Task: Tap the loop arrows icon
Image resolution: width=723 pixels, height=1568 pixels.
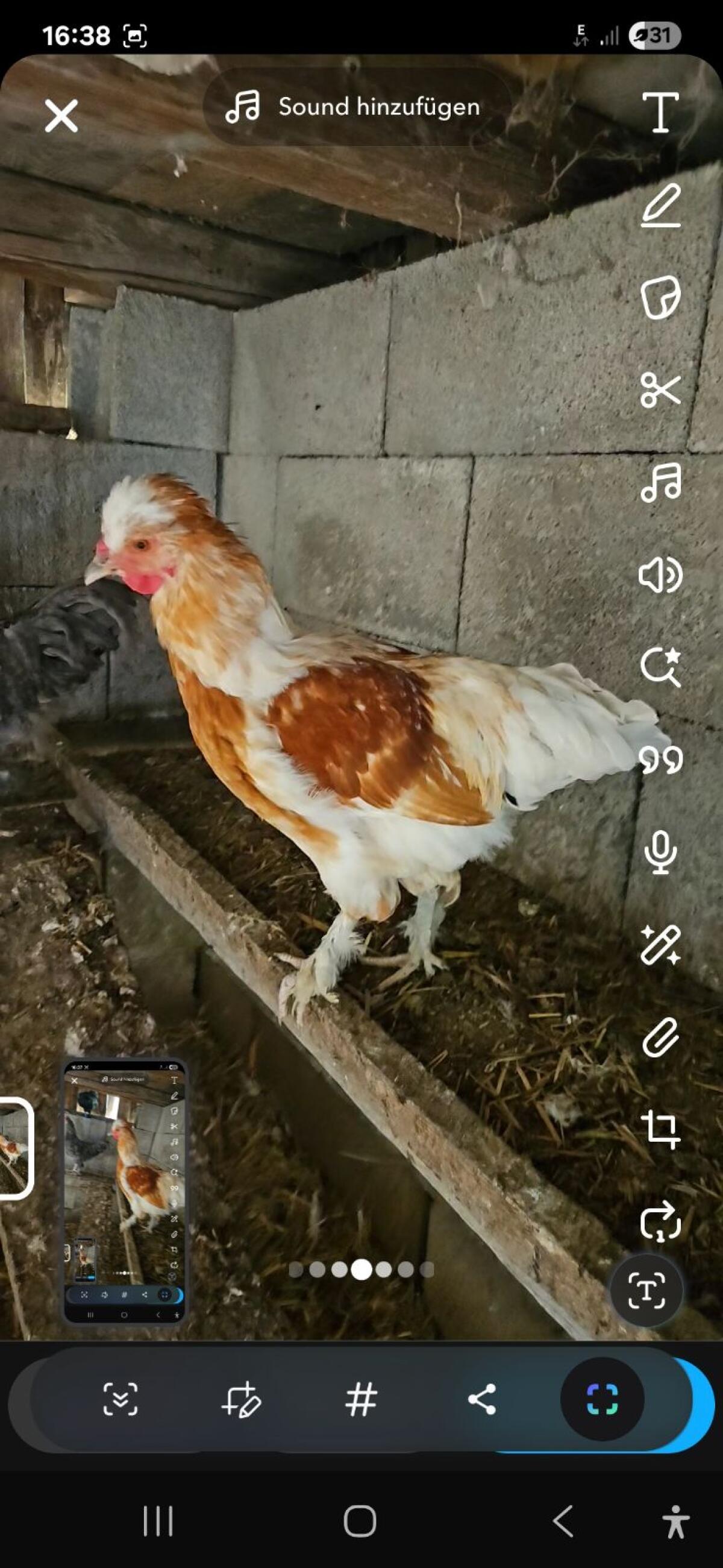Action: pos(660,1221)
